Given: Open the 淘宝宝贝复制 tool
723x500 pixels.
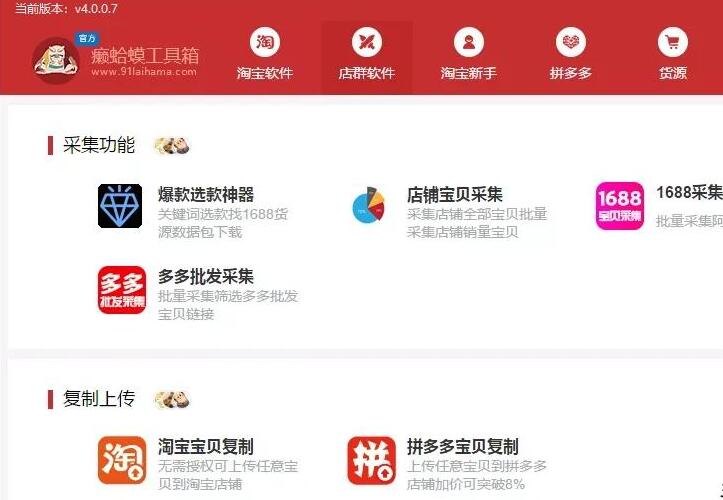Looking at the screenshot, I should [205, 447].
